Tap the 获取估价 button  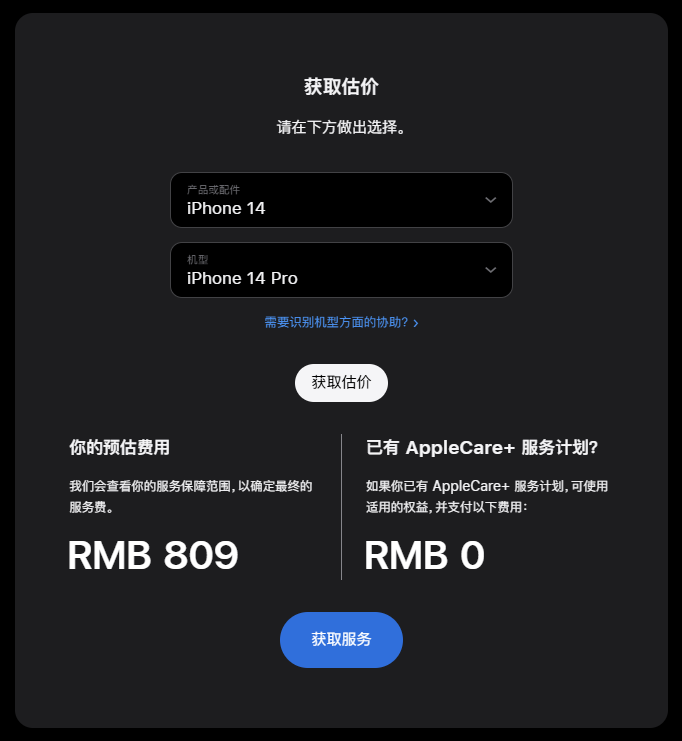[341, 382]
